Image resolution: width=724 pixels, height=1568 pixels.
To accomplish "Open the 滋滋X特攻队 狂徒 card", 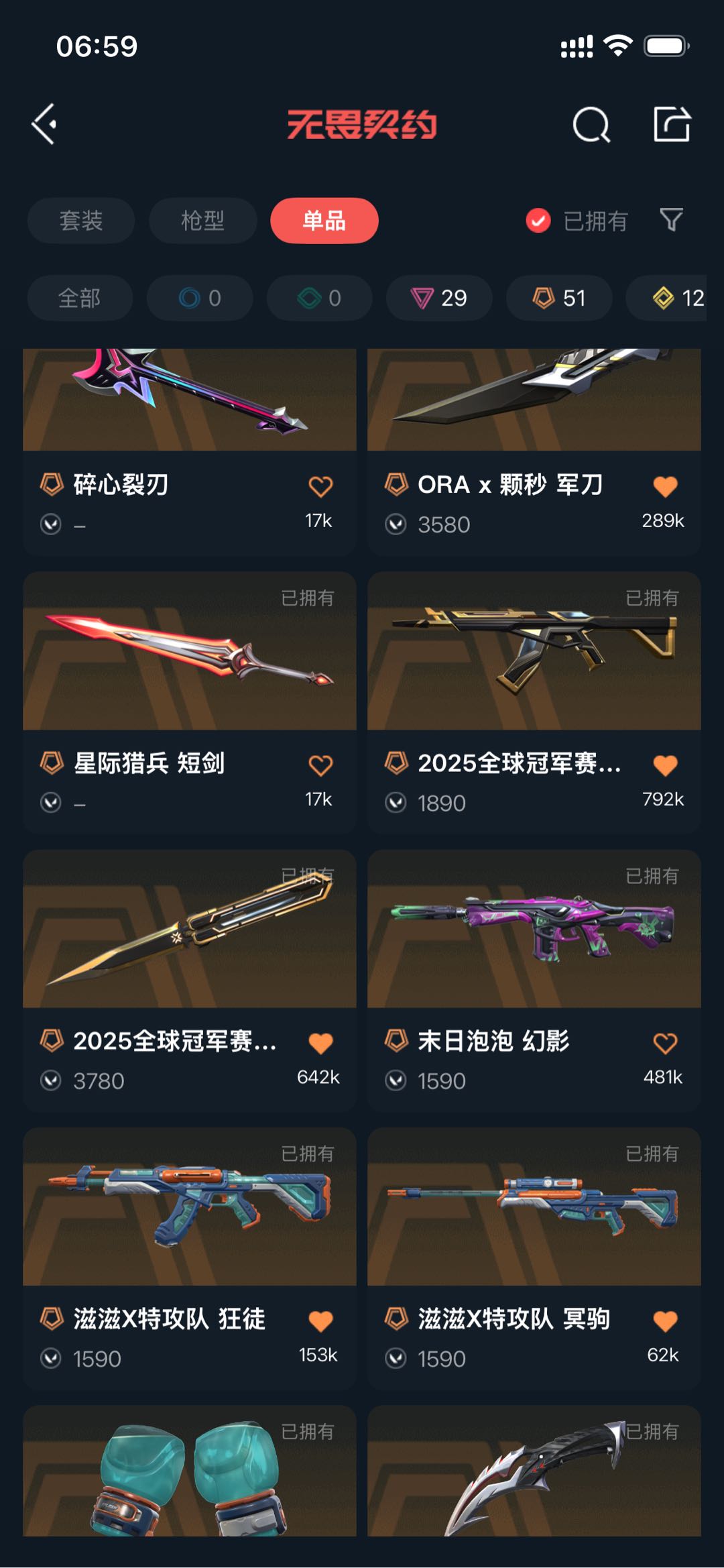I will [x=190, y=1258].
